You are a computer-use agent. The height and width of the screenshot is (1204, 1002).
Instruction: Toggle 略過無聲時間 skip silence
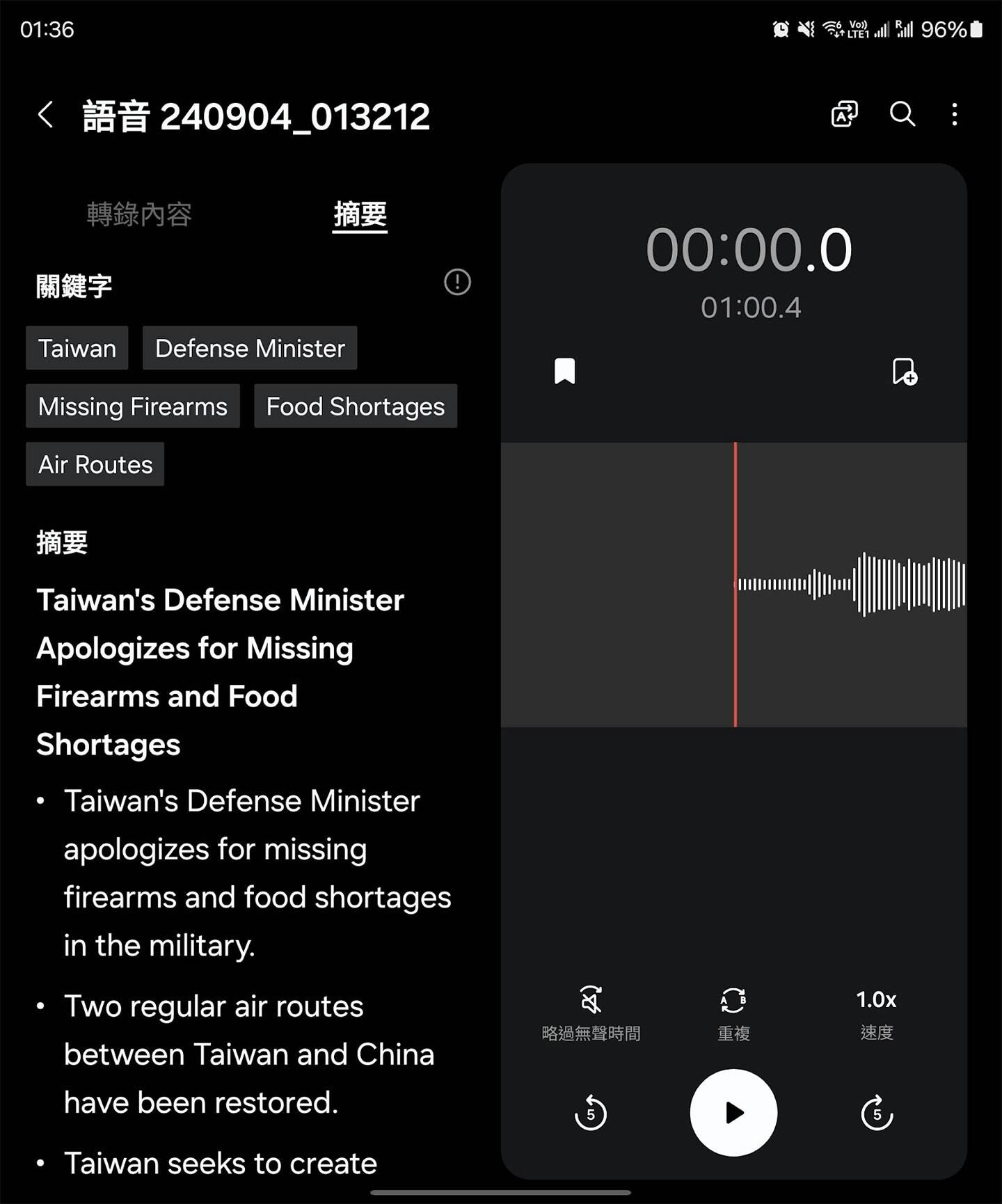591,1013
